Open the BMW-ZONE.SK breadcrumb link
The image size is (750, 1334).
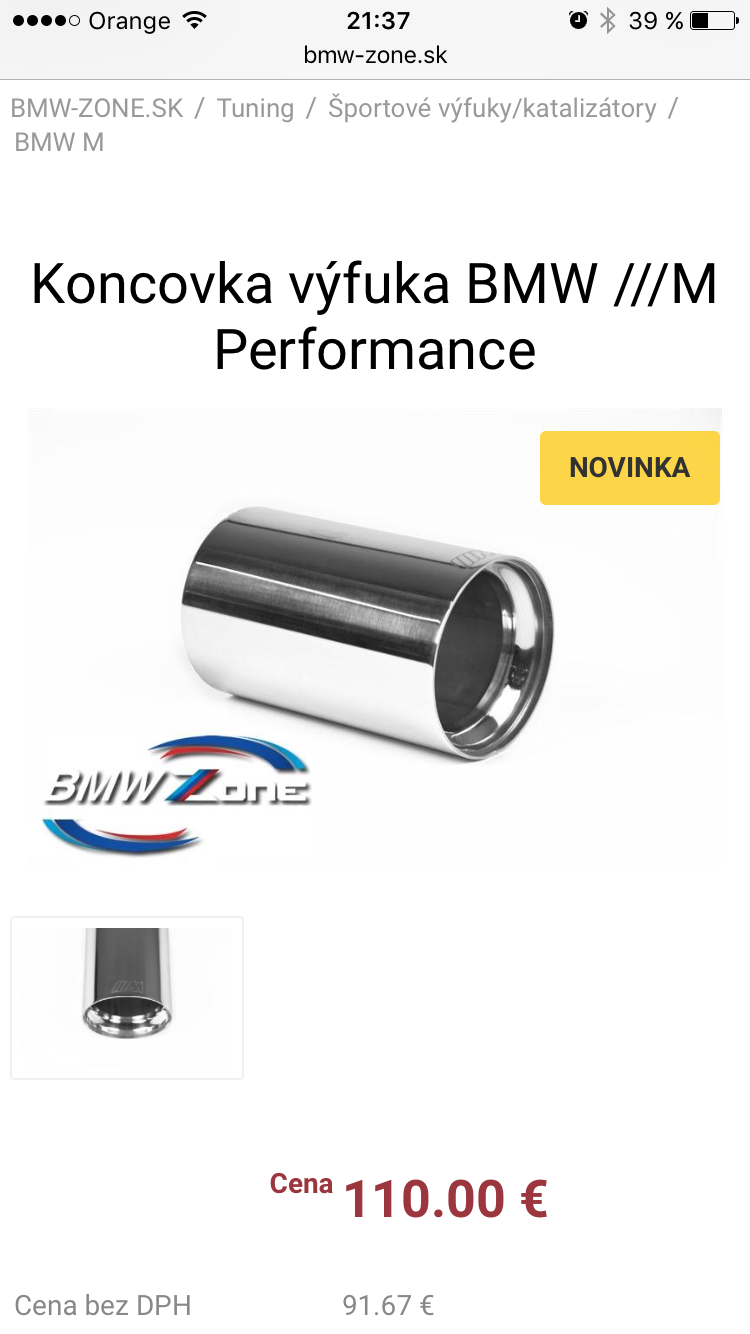click(97, 108)
